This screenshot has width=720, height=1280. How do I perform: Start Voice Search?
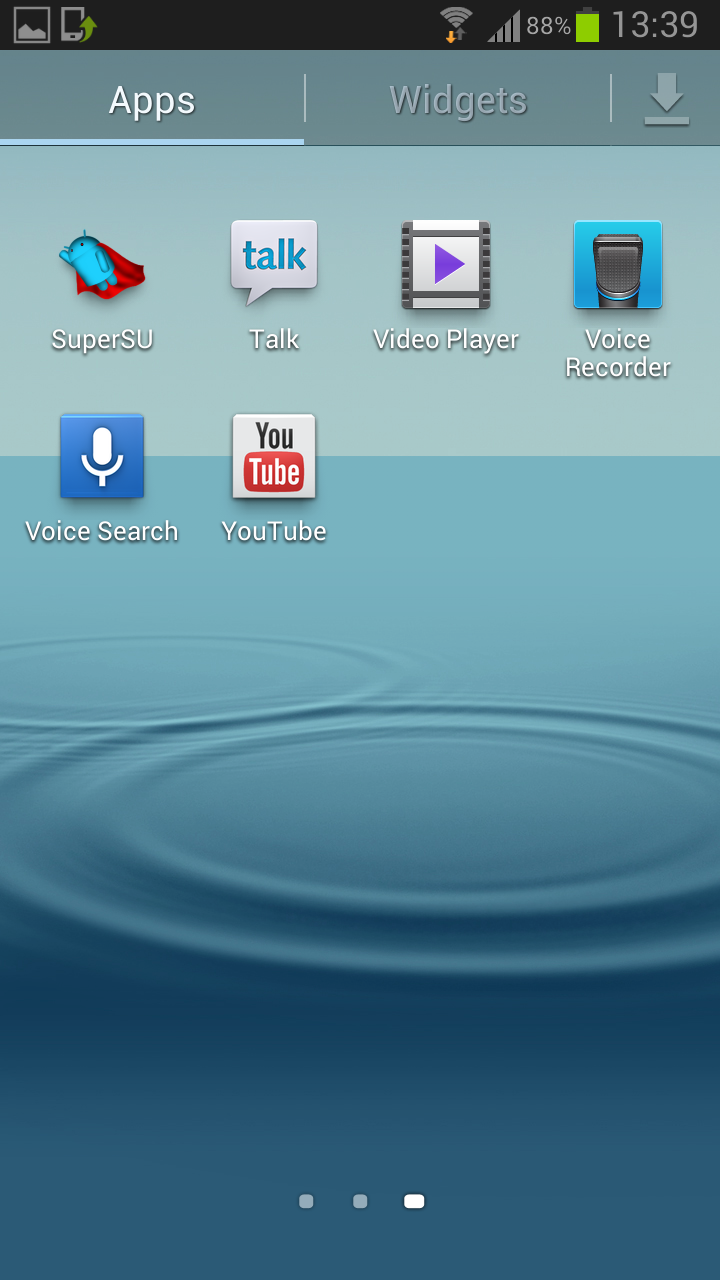pyautogui.click(x=102, y=457)
